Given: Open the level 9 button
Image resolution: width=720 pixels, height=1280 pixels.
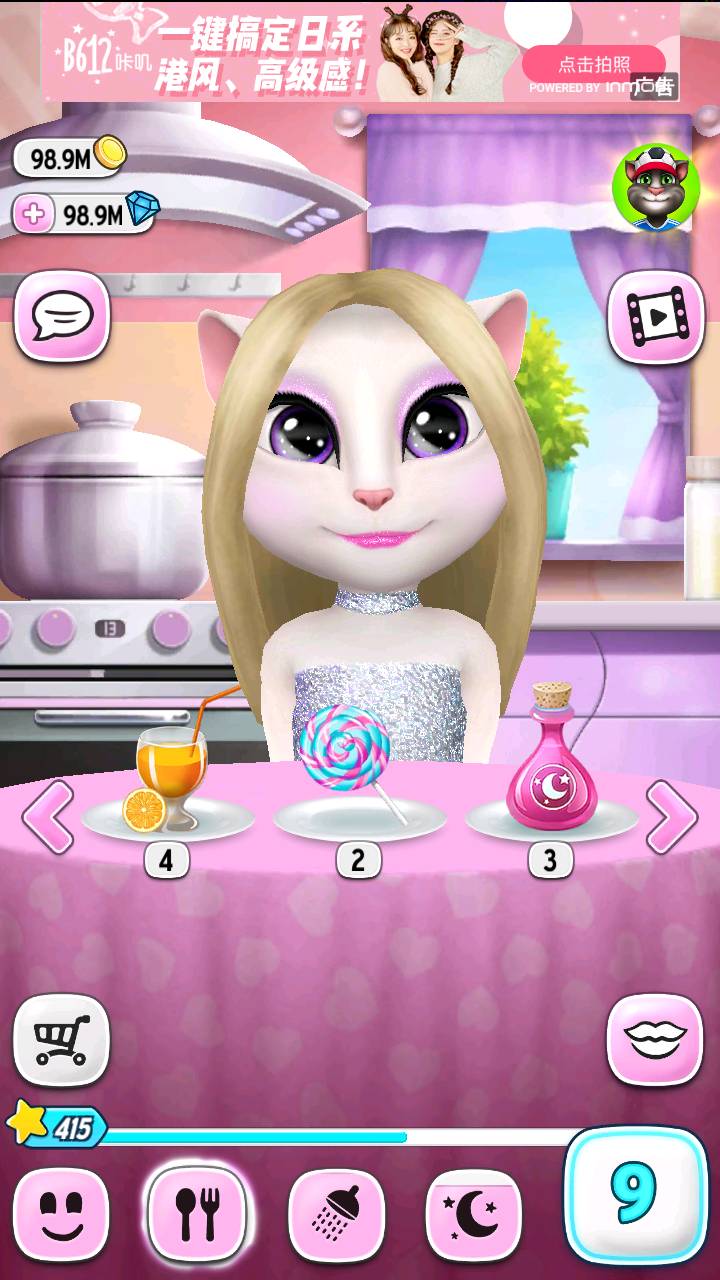Looking at the screenshot, I should (634, 1193).
